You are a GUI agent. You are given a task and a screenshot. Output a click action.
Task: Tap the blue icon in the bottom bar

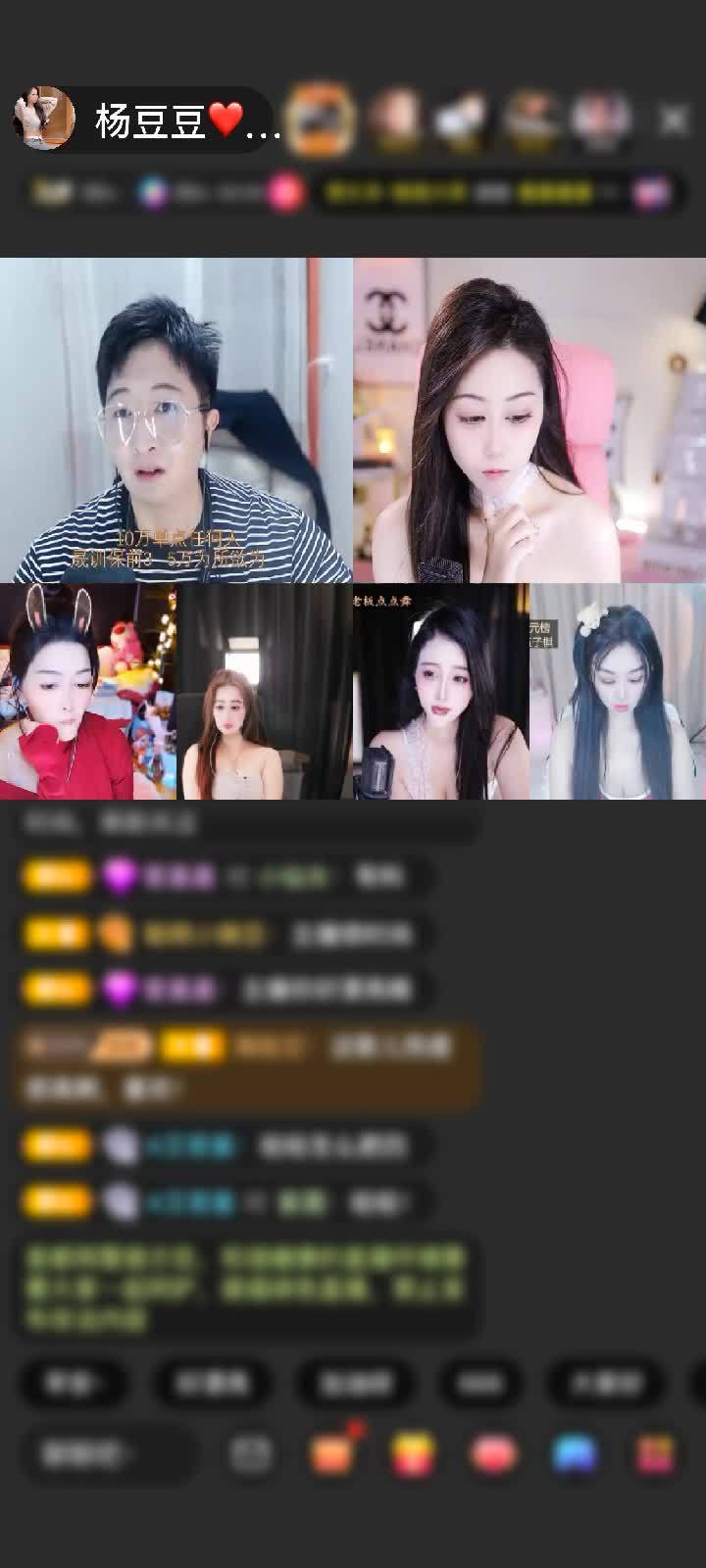575,1454
